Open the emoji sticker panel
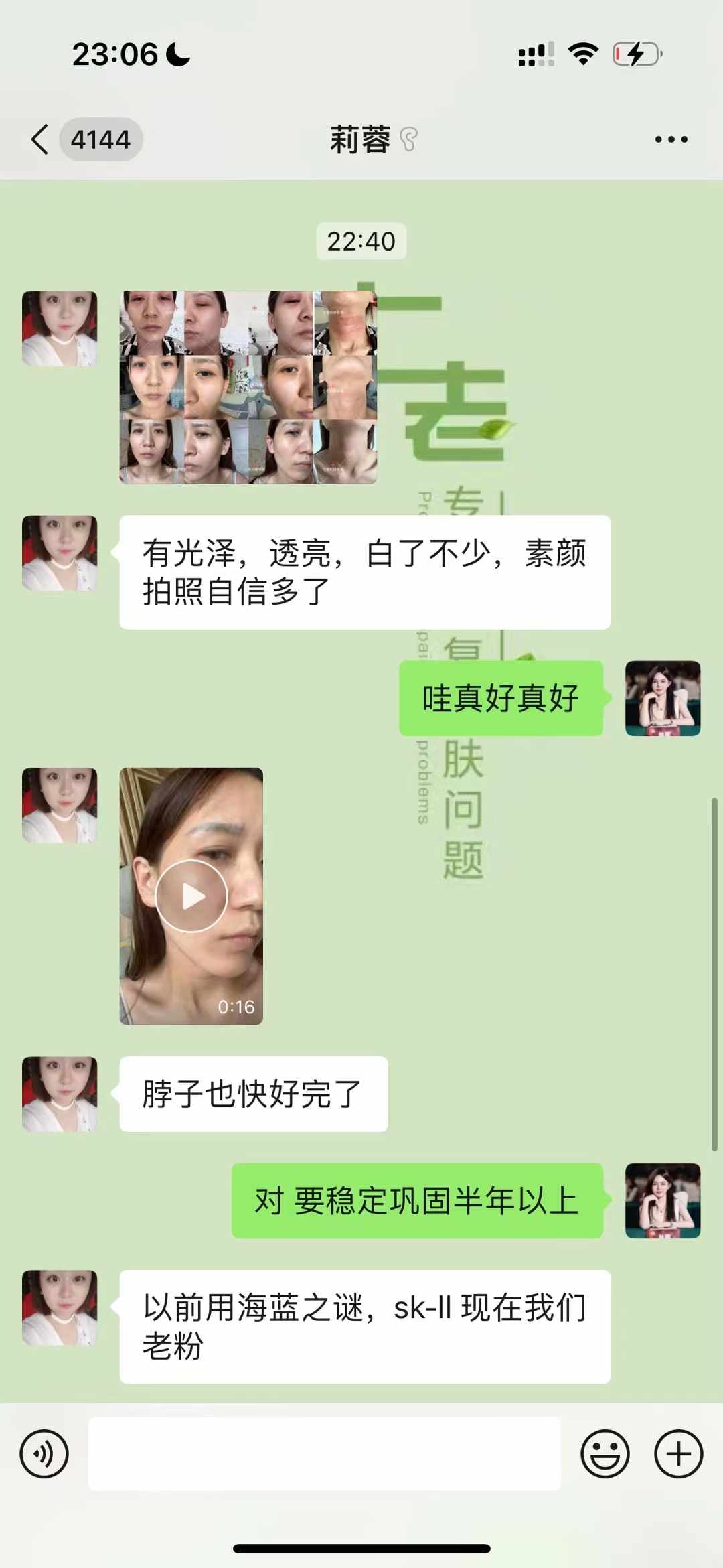The height and width of the screenshot is (1568, 723). coord(605,1453)
